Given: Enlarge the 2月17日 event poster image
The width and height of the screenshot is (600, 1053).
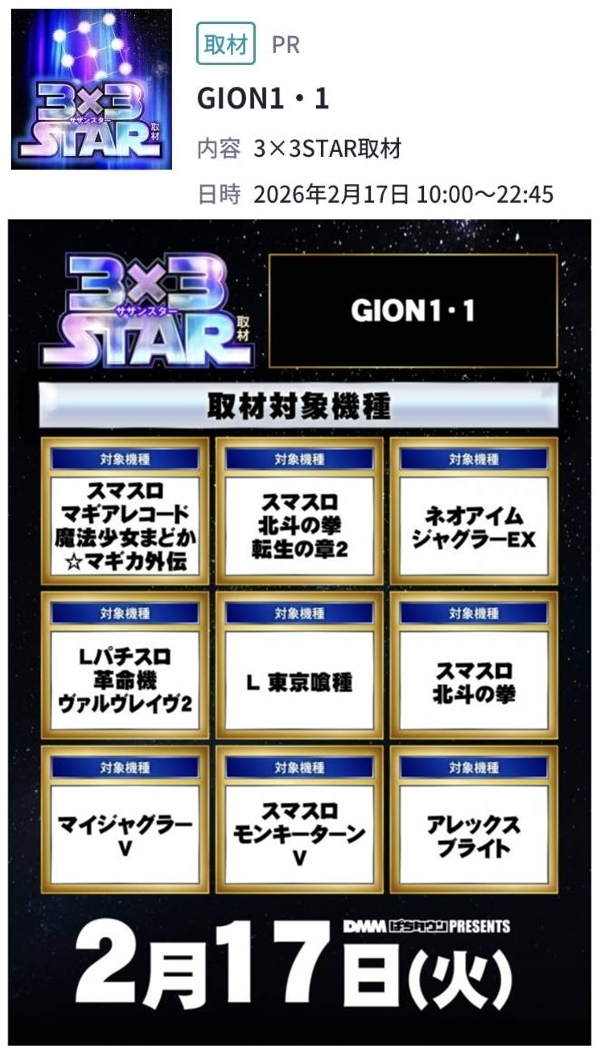Looking at the screenshot, I should tap(299, 630).
